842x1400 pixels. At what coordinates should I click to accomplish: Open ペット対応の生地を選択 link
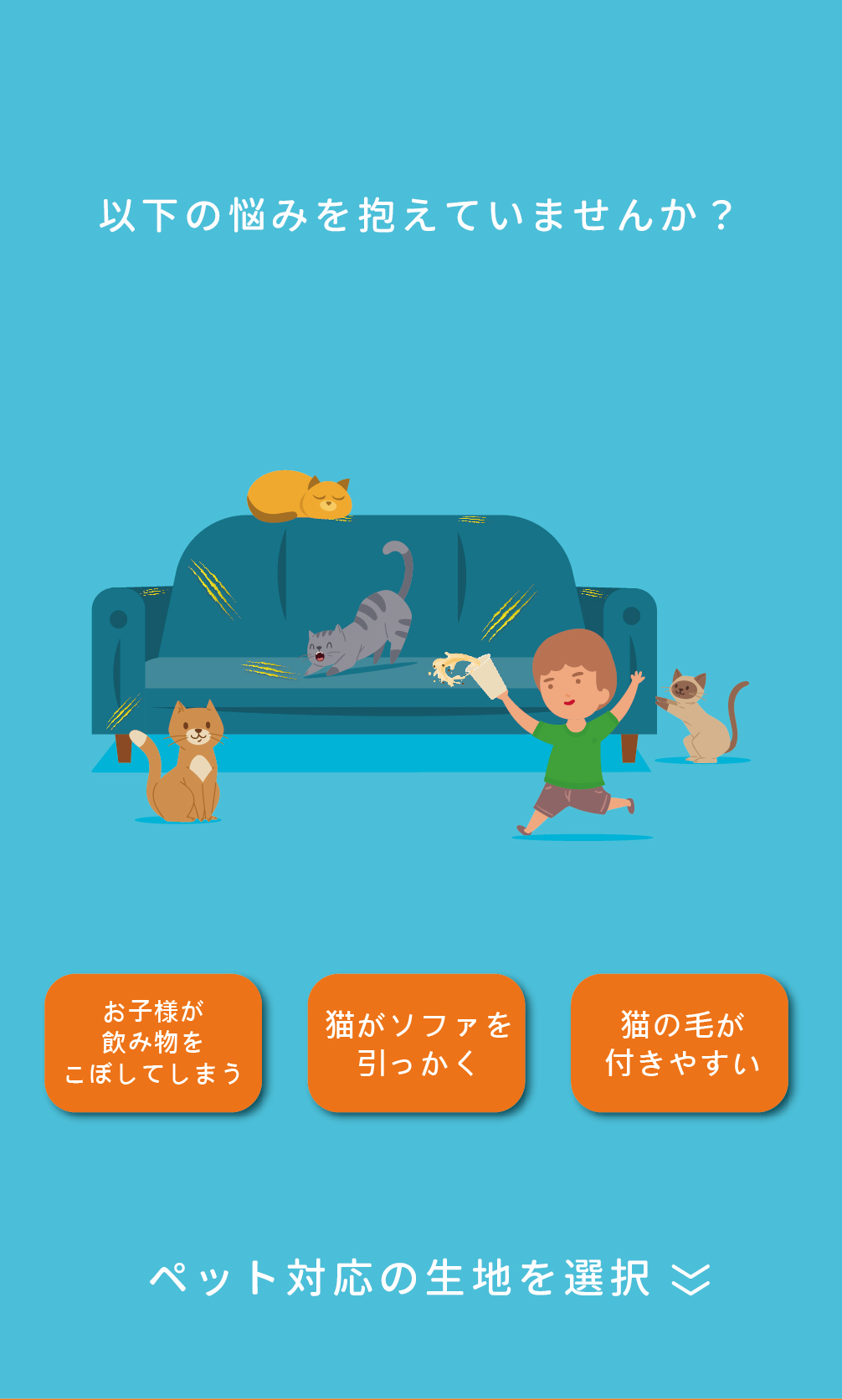click(x=429, y=1279)
